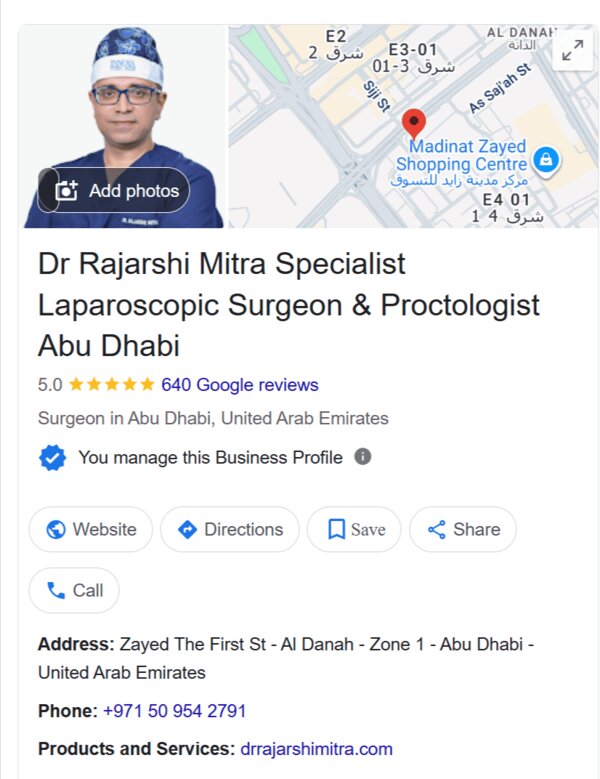Call the surgeon's office
This screenshot has height=779, width=600.
[74, 591]
